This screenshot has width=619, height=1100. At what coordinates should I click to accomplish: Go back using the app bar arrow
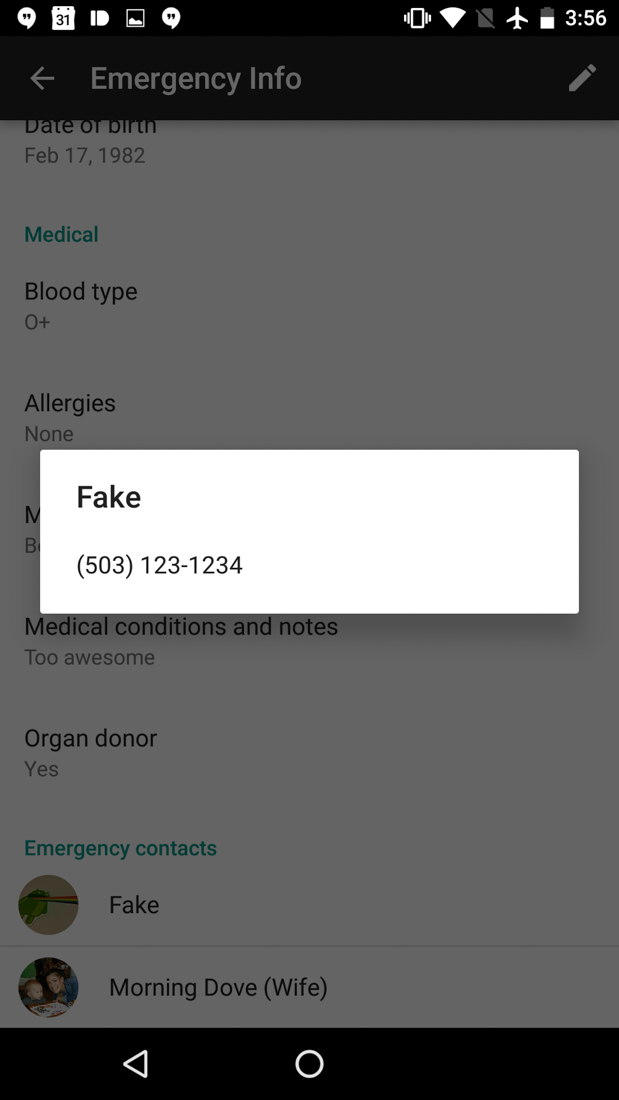pos(42,78)
